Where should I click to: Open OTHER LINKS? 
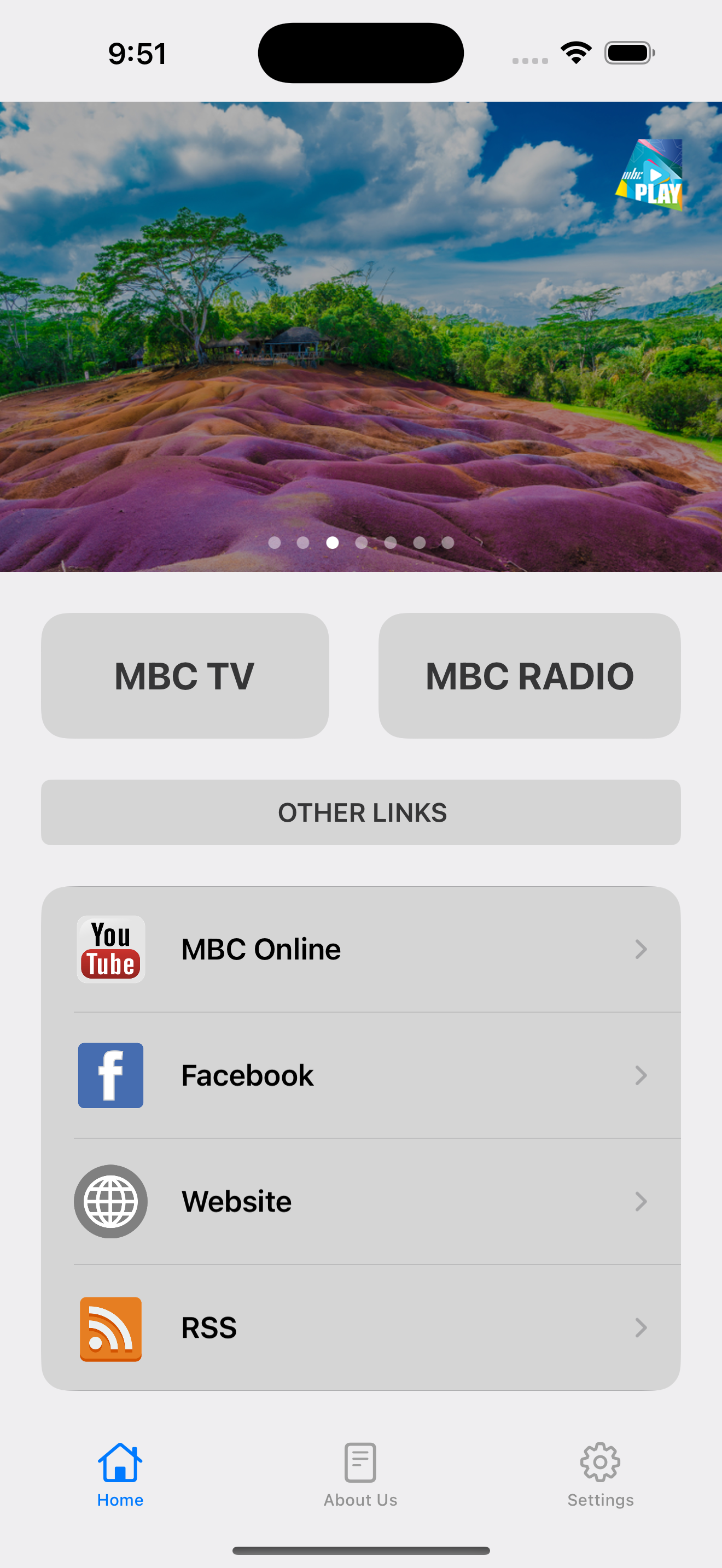[x=361, y=812]
